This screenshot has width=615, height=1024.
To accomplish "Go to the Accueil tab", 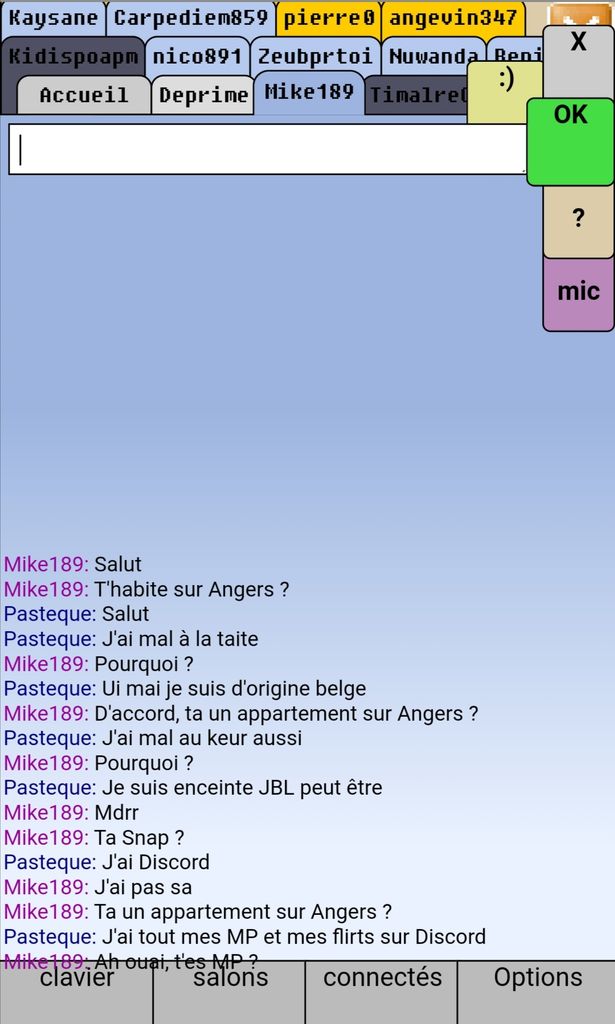I will (84, 95).
